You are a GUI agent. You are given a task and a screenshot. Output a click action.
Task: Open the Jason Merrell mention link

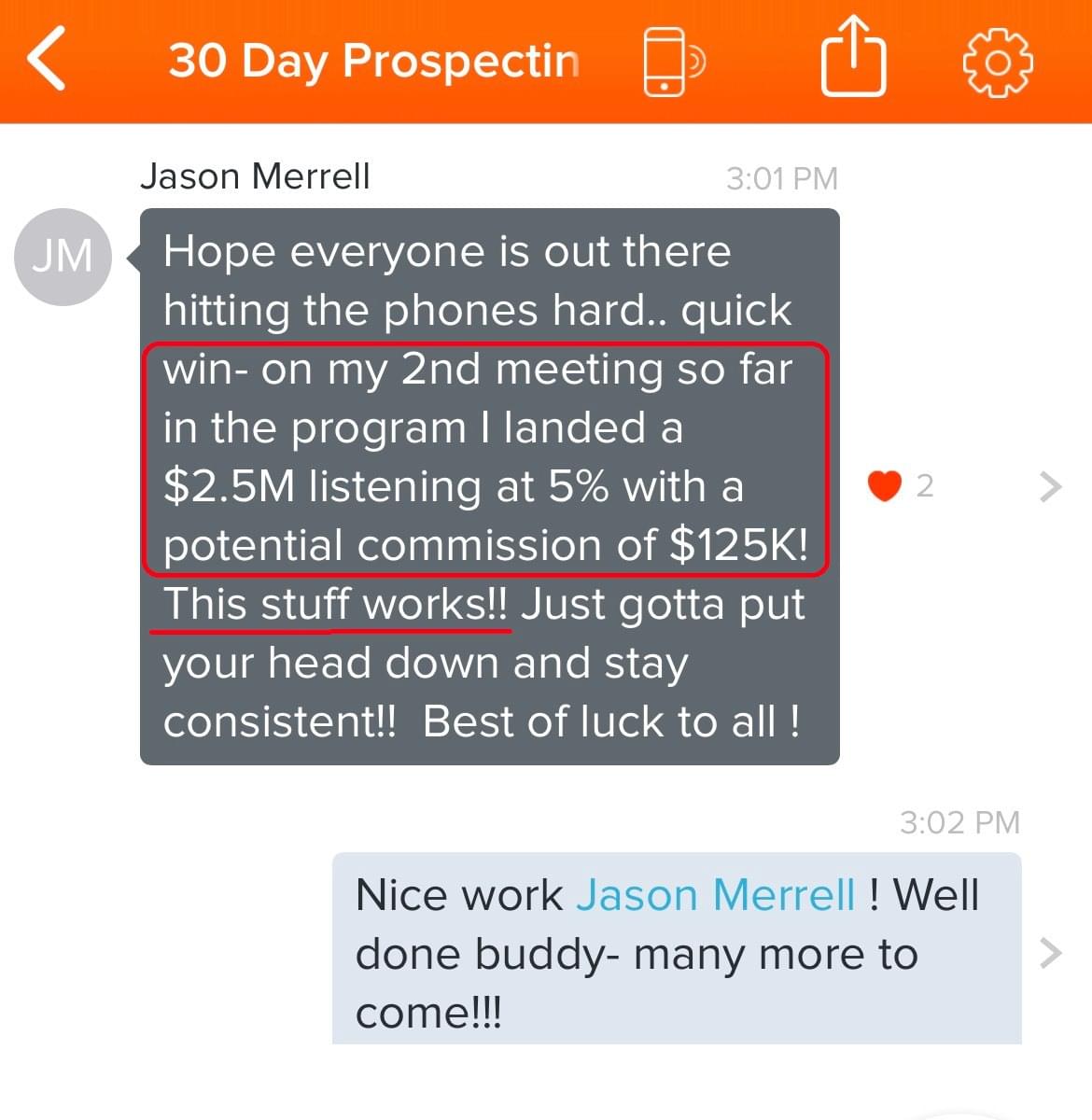(715, 895)
